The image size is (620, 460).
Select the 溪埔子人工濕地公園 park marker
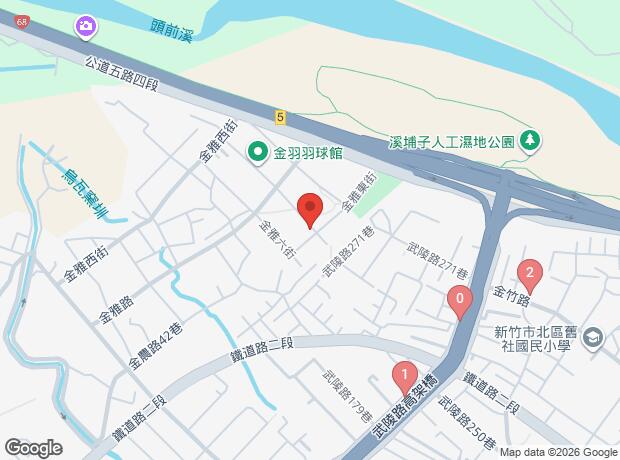529,141
